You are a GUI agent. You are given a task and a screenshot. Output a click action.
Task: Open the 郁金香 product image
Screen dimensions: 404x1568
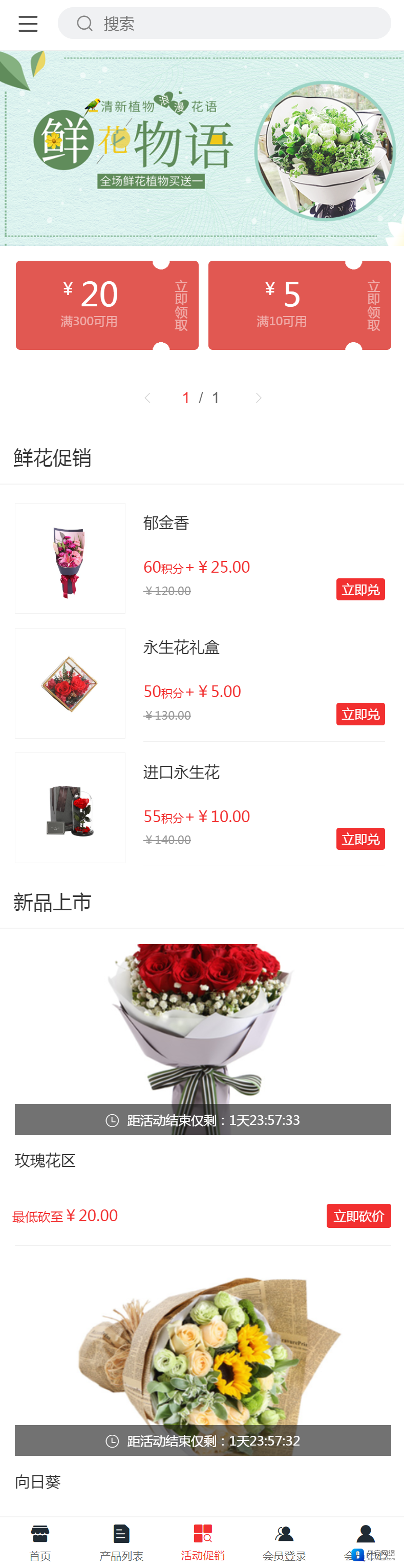(x=70, y=558)
